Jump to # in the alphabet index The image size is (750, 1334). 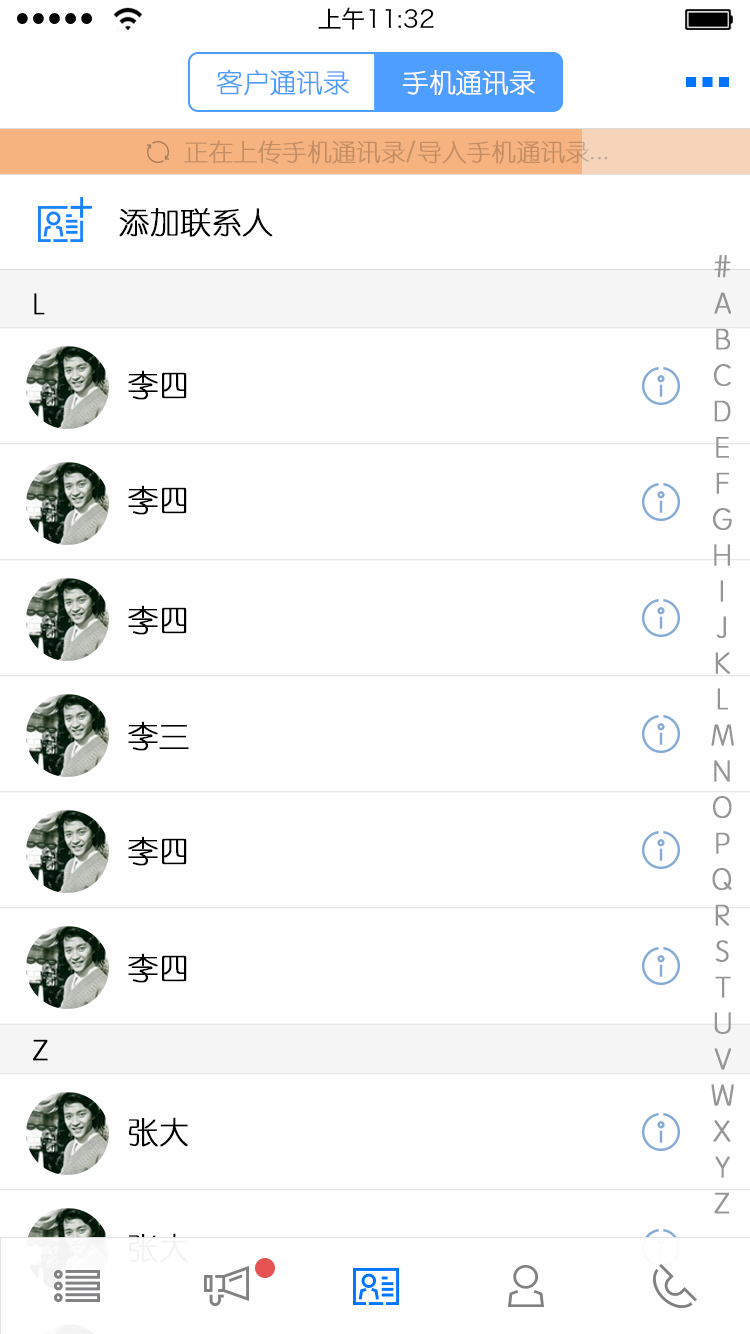pos(722,267)
